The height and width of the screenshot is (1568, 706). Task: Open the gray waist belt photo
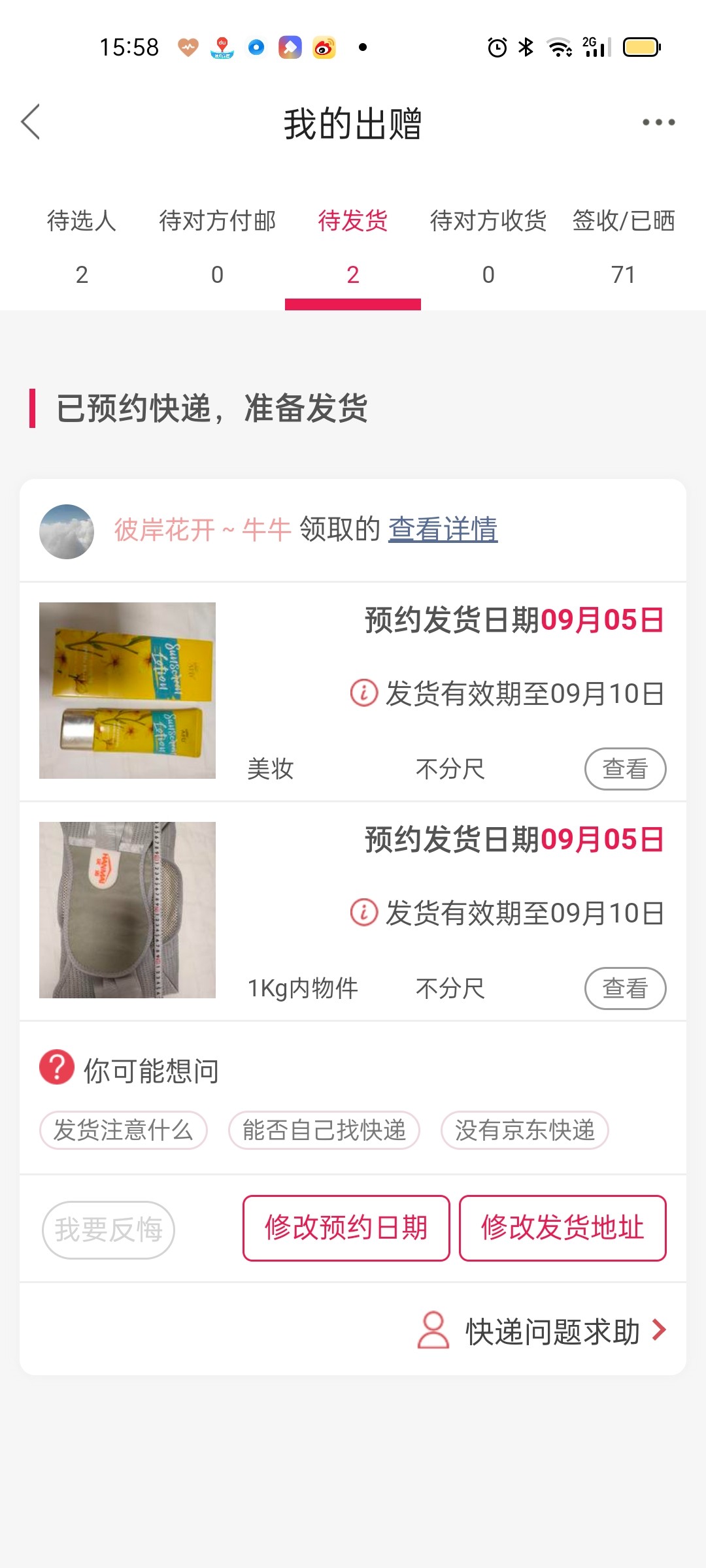click(127, 910)
